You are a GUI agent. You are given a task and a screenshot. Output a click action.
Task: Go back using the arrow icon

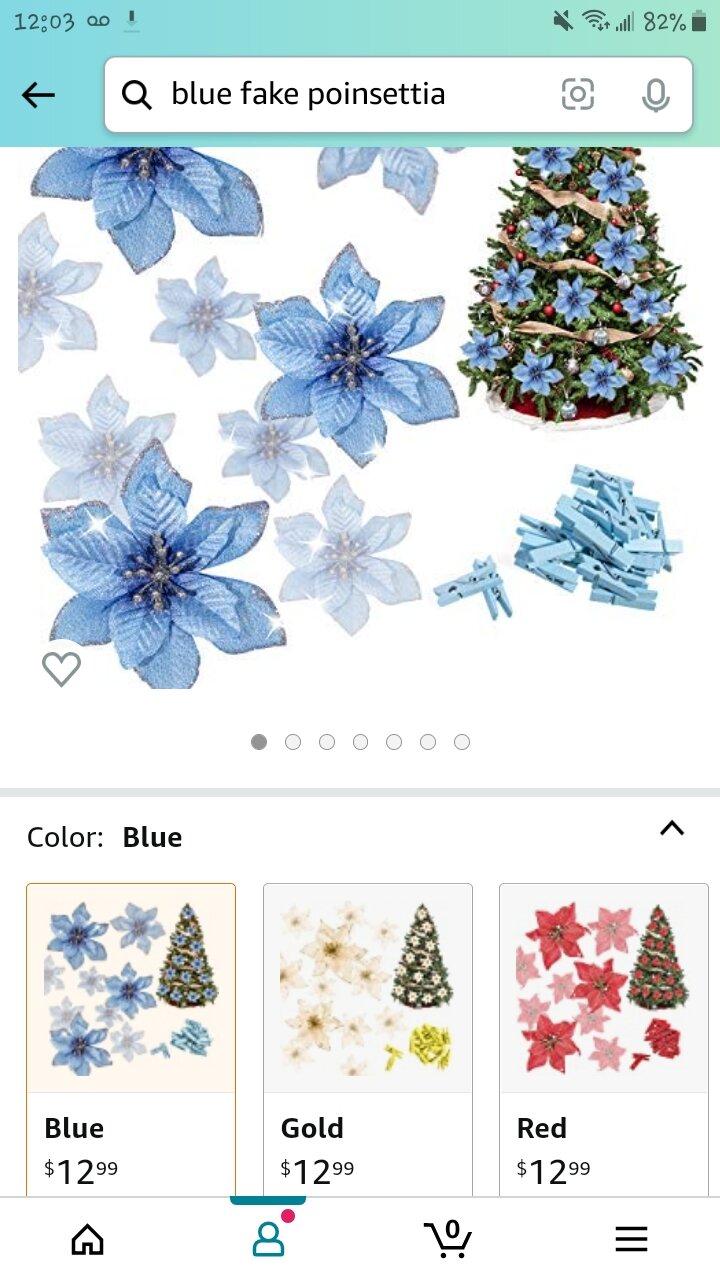point(38,95)
